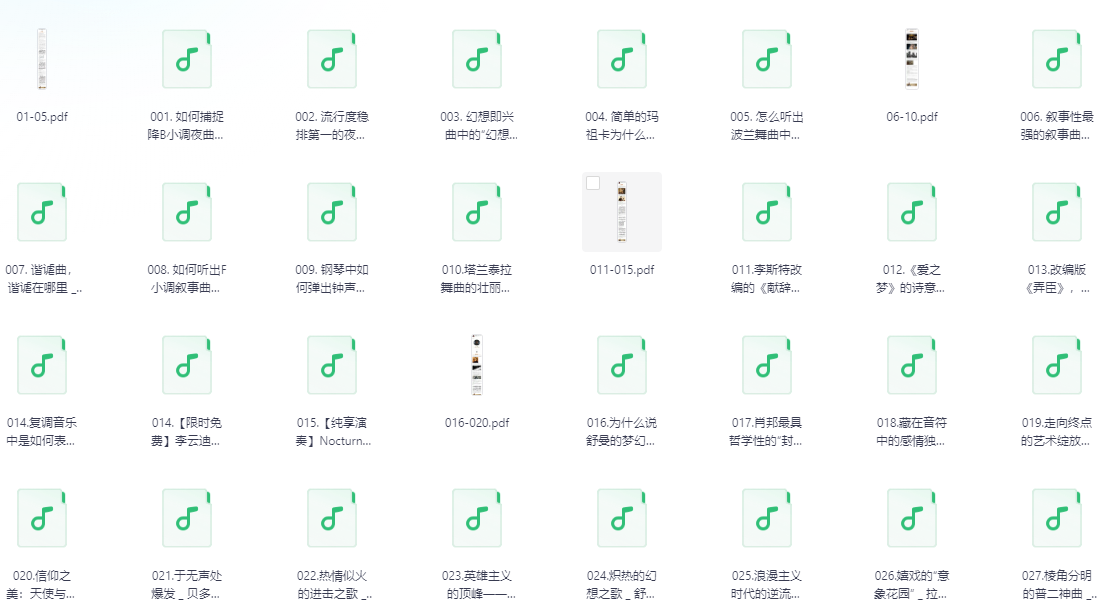Viewport: 1100px width, 609px height.
Task: Open audio file 002 流行度稳排第一
Action: tap(332, 60)
